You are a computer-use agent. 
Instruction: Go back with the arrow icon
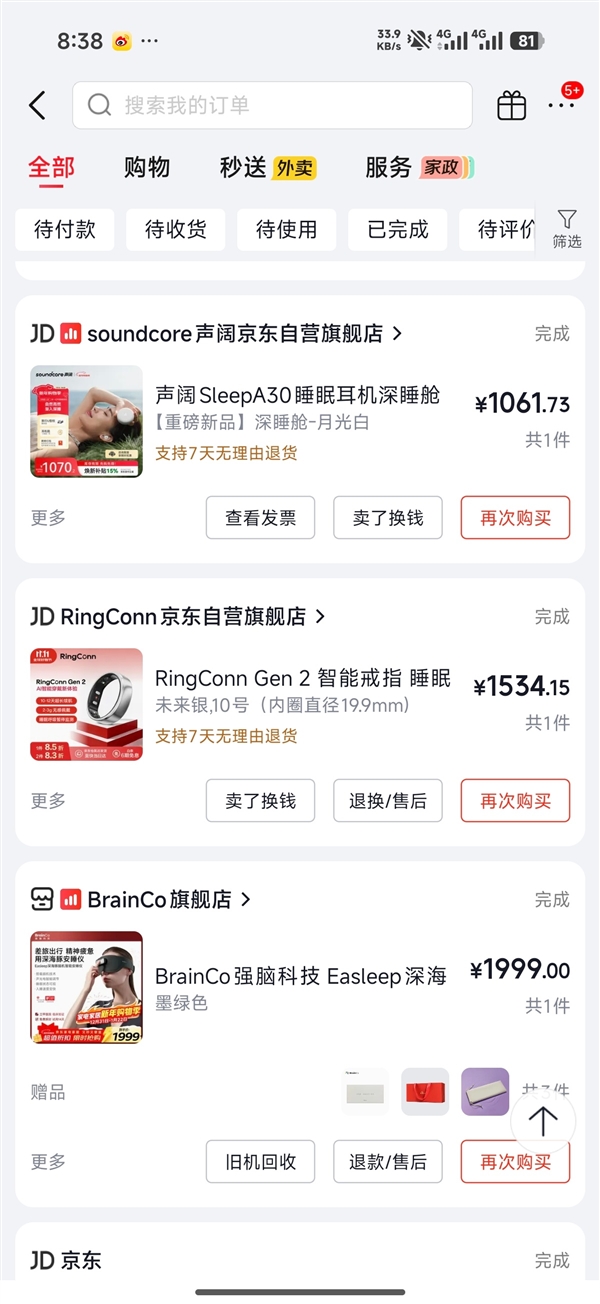click(x=38, y=105)
